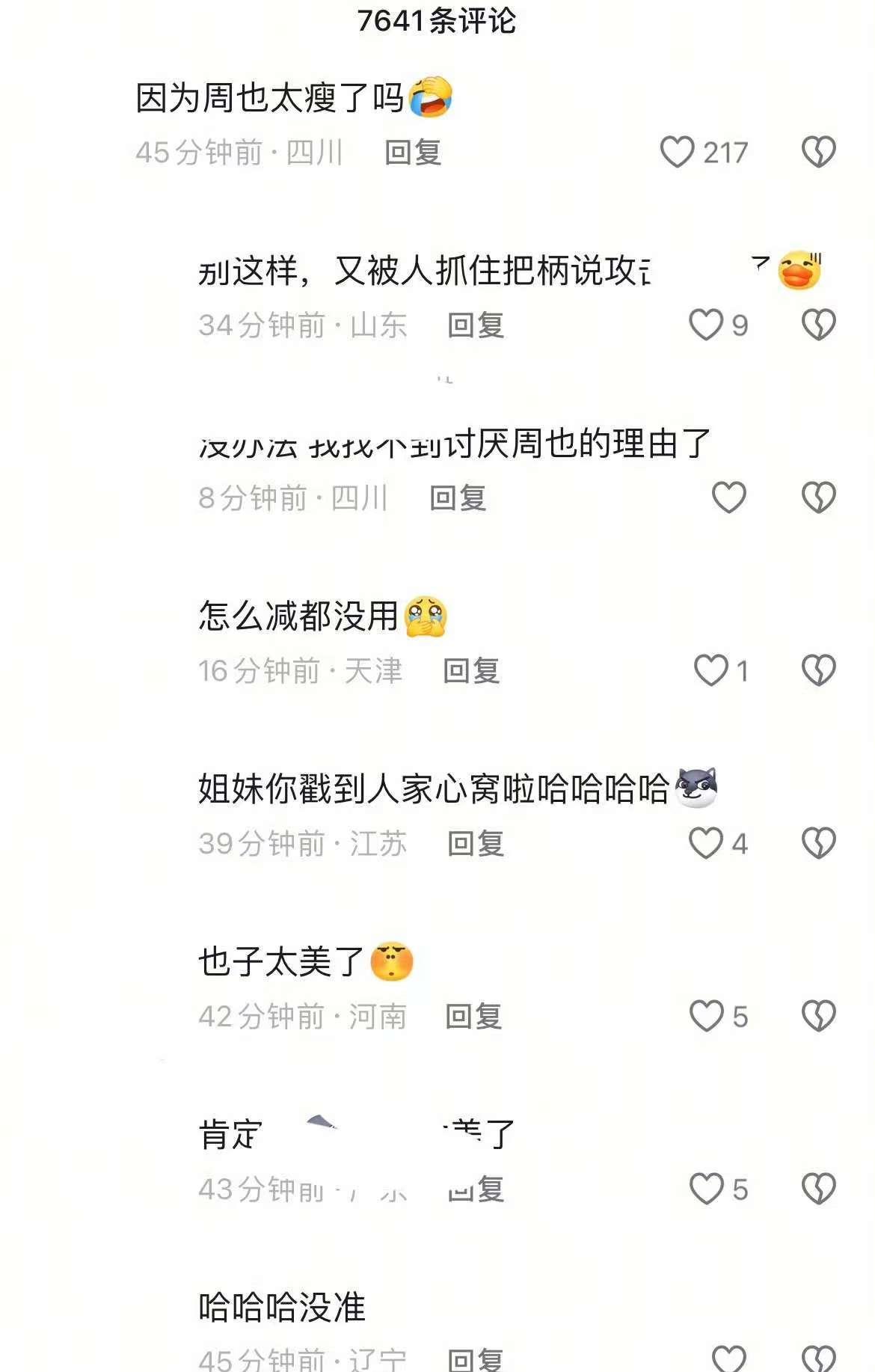Like the comment '因为周也太瘦了吗'
875x1372 pixels.
(x=678, y=153)
